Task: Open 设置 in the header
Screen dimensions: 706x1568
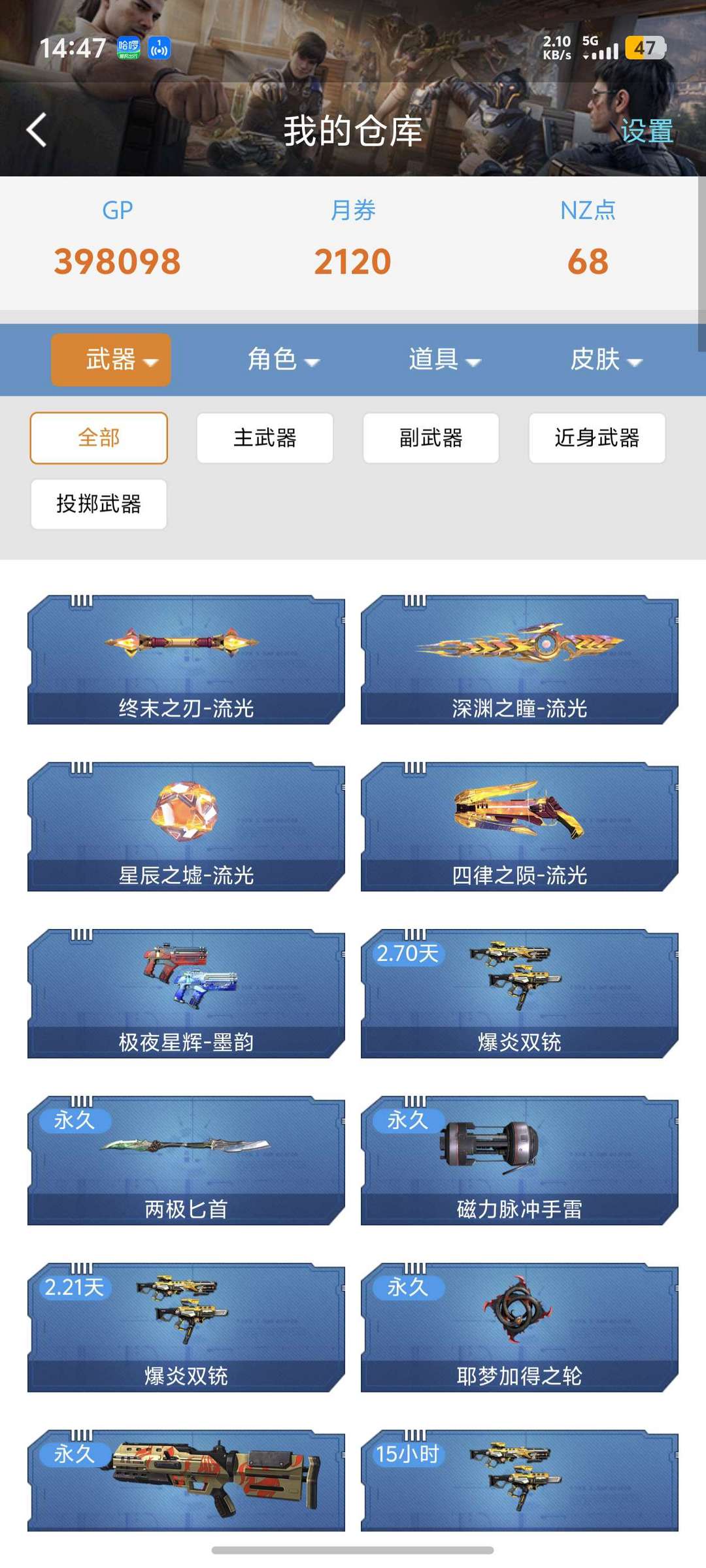Action: (x=647, y=131)
